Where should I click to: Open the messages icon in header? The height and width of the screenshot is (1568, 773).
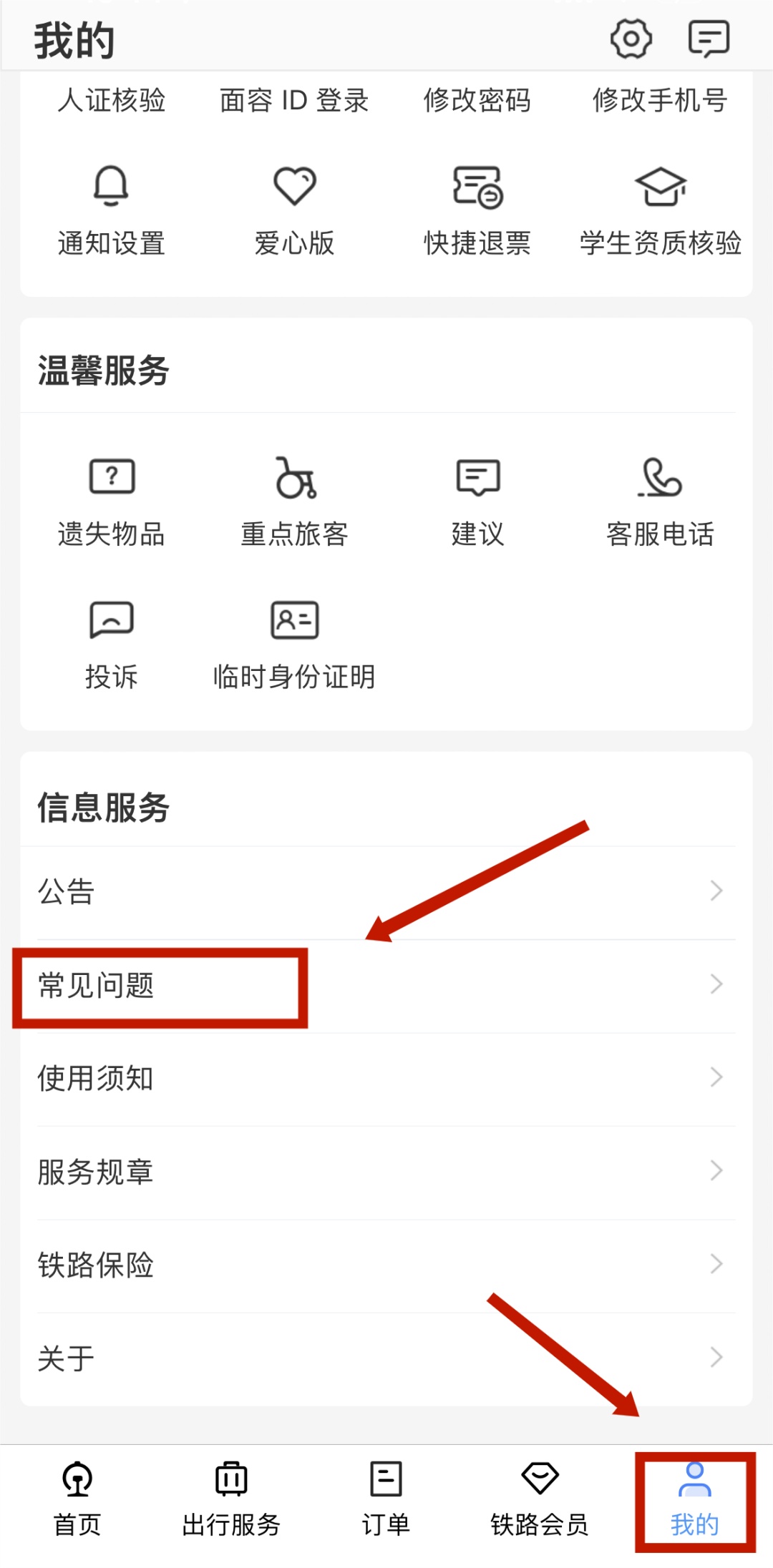pyautogui.click(x=709, y=39)
